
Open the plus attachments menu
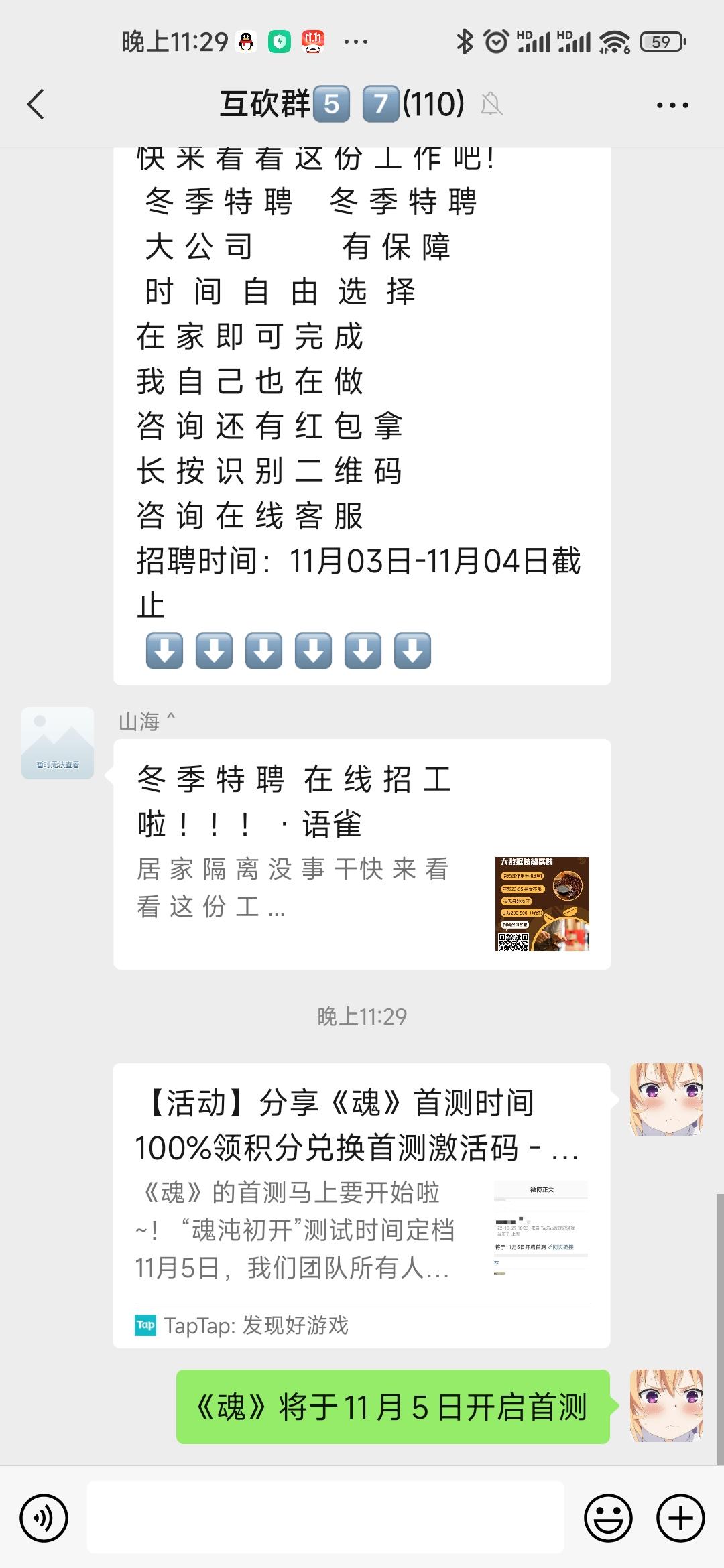pos(680,1518)
